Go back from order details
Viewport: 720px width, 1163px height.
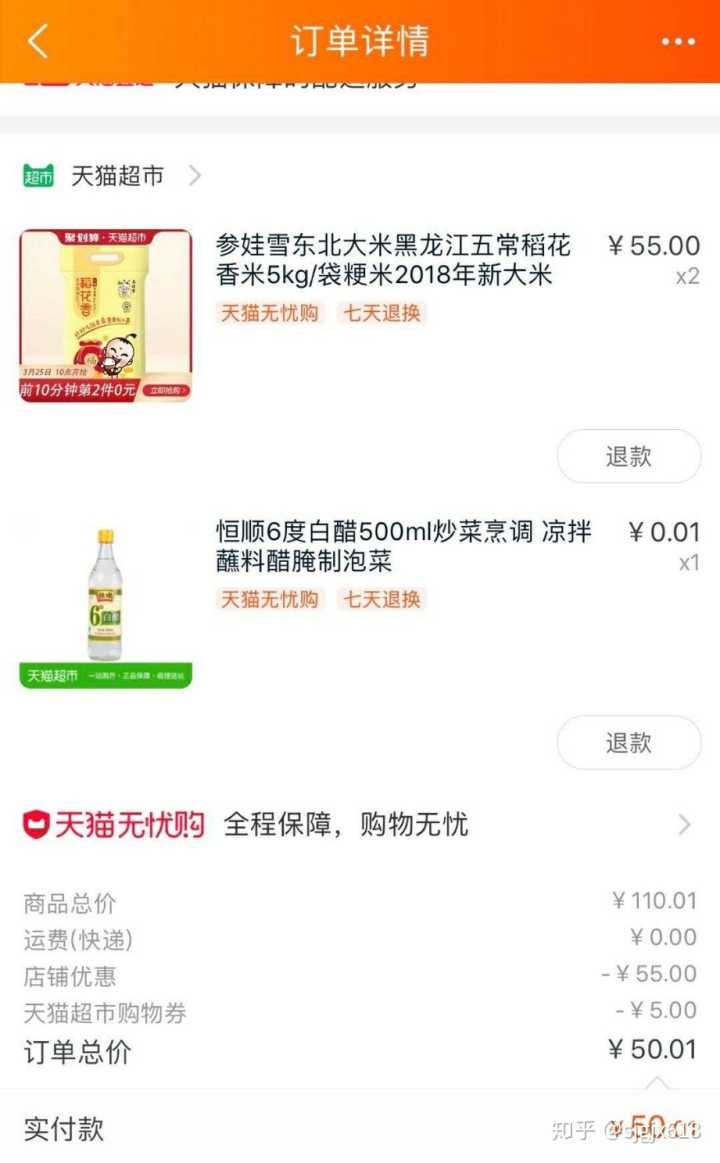(38, 42)
